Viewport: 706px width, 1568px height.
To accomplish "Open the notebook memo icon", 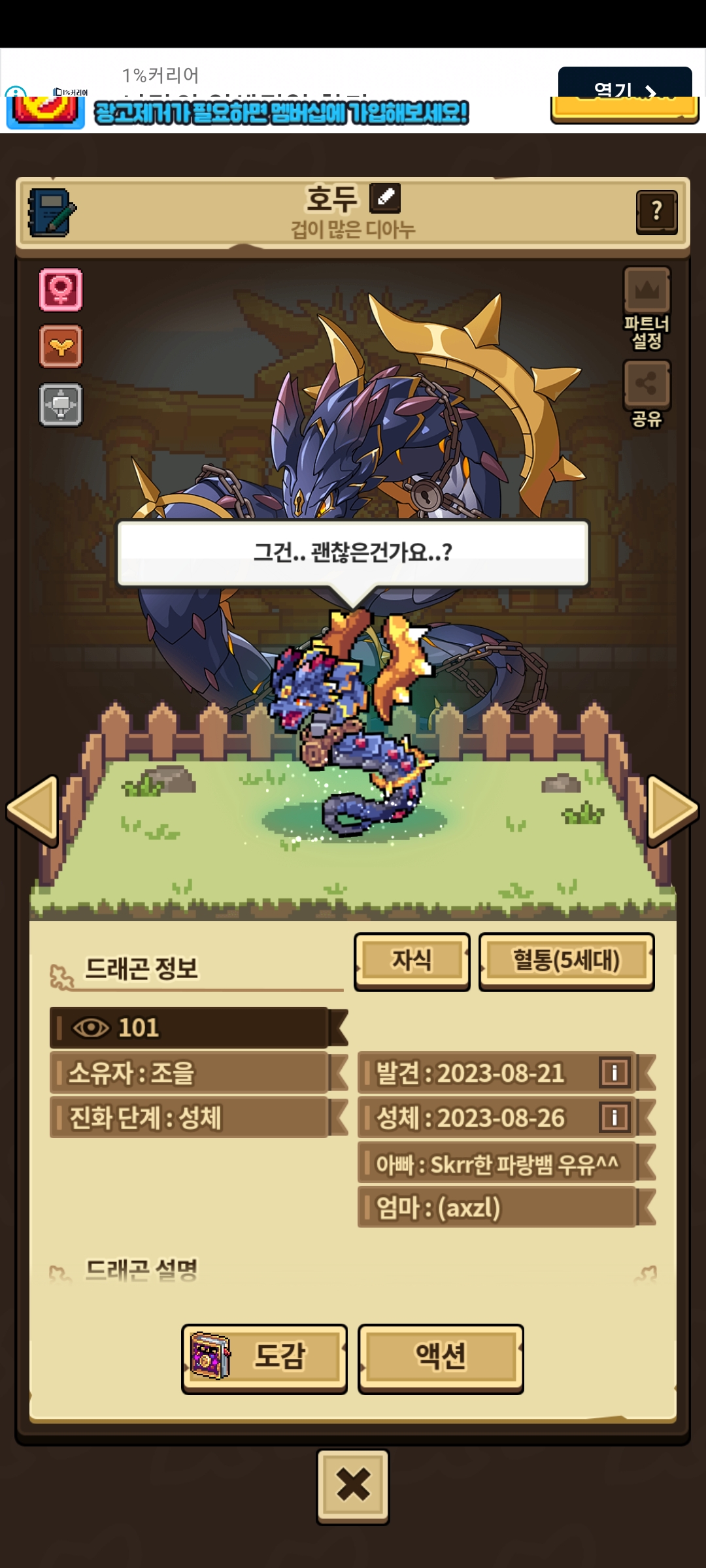I will (x=52, y=212).
